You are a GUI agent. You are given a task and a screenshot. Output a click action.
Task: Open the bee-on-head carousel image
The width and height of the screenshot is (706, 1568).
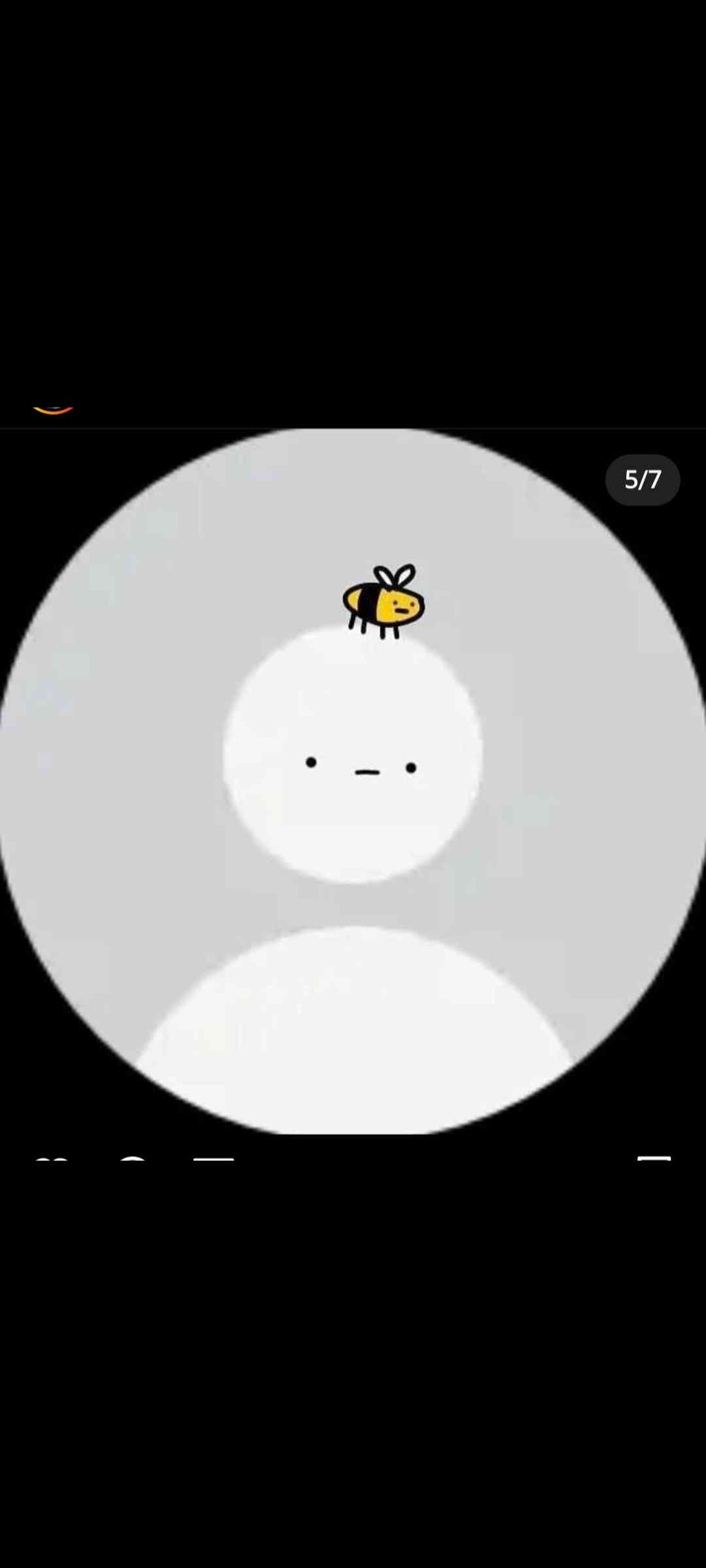point(353,781)
